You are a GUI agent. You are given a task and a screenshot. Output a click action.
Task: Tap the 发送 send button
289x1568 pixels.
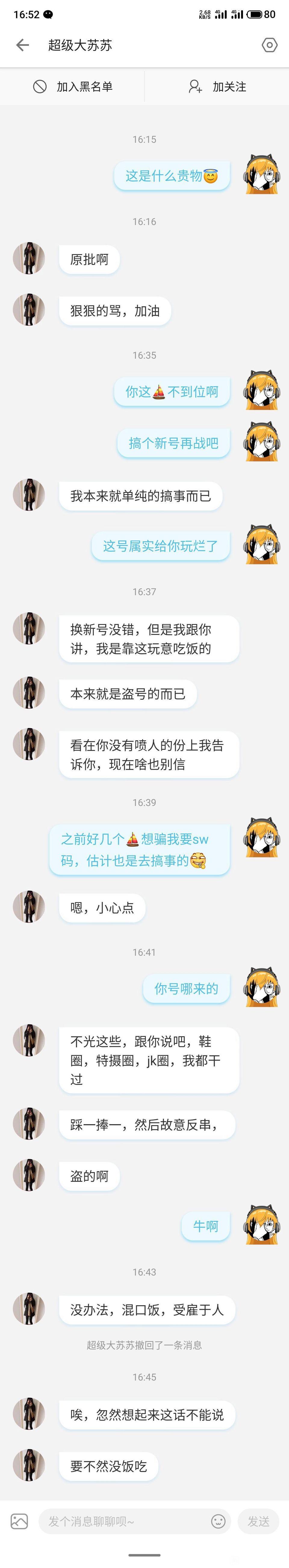point(259,1521)
